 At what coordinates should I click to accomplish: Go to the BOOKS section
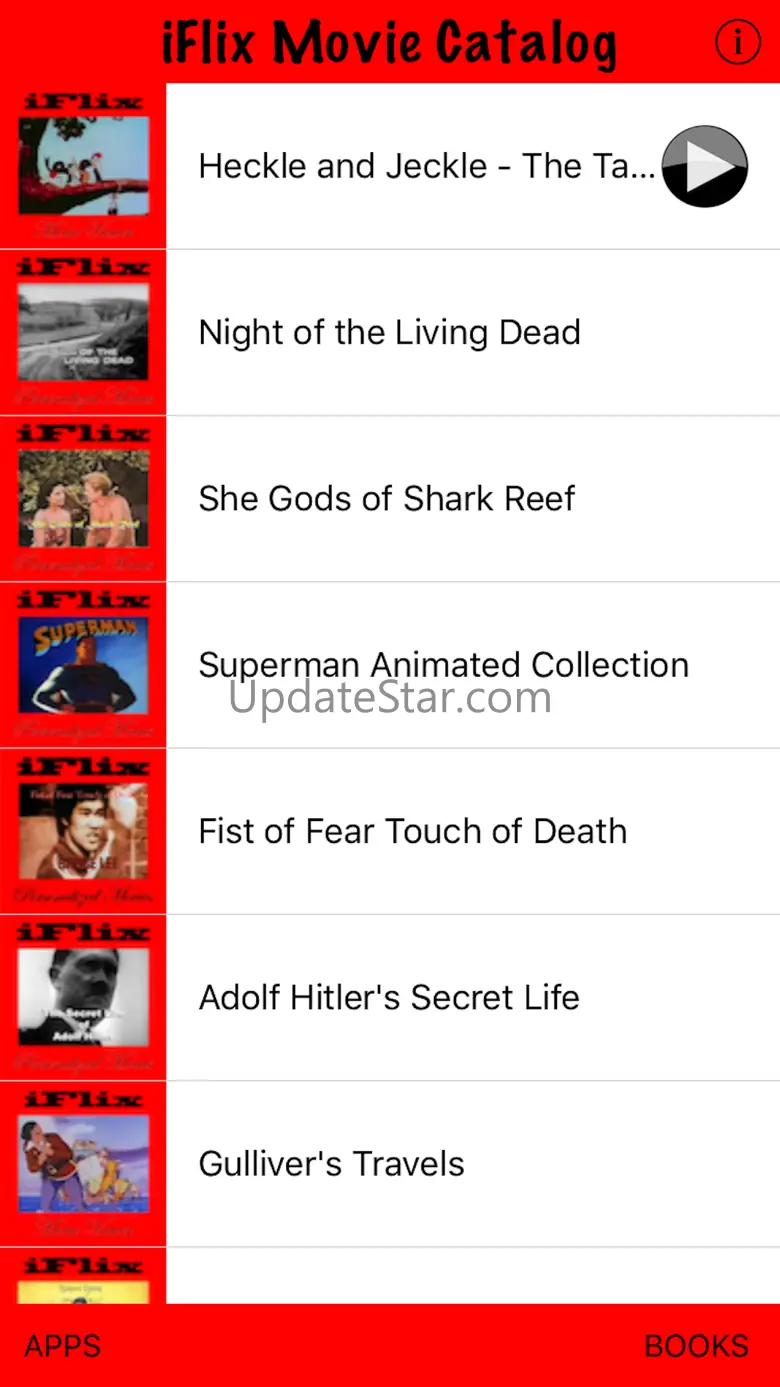696,1346
